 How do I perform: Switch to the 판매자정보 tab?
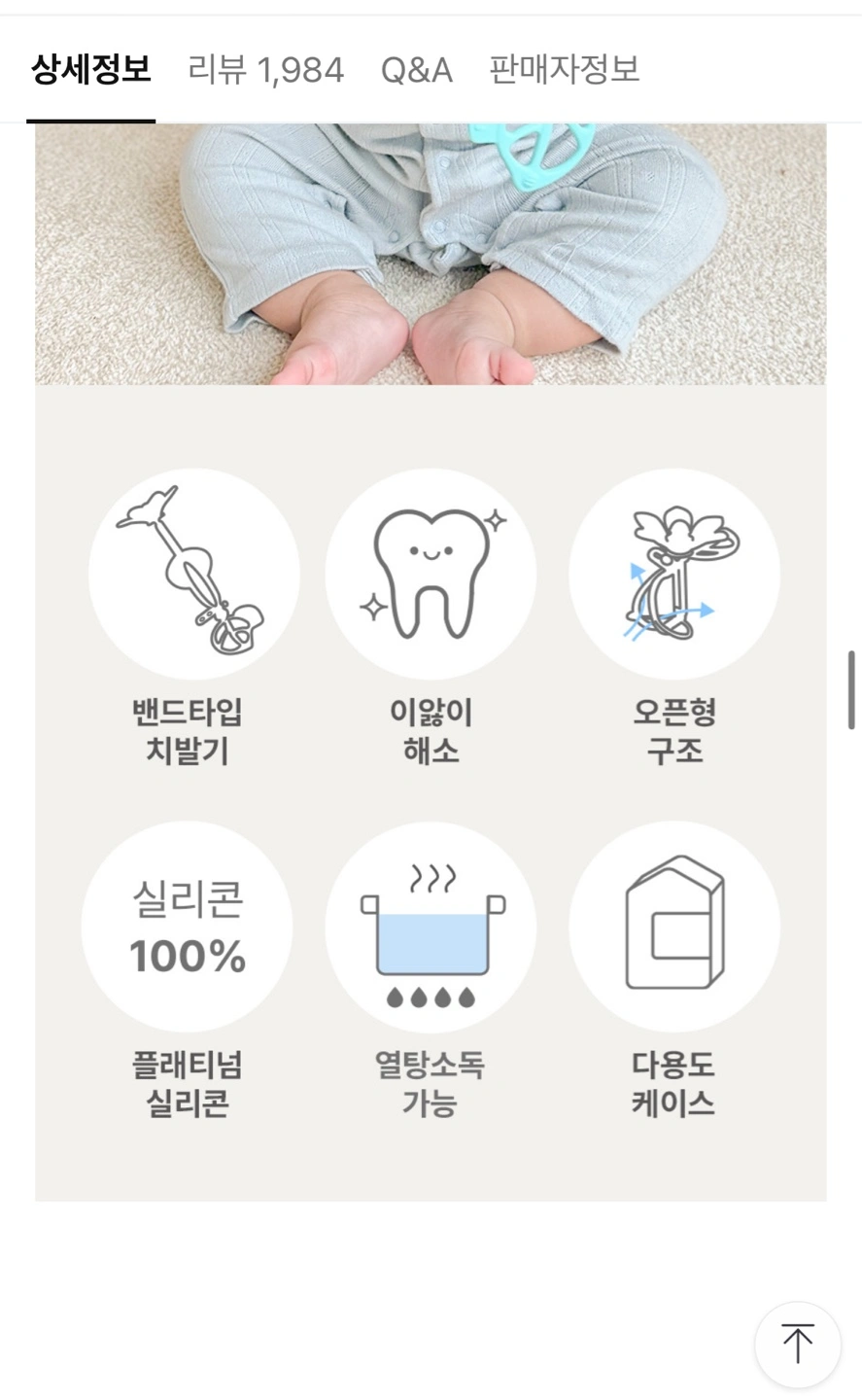(x=565, y=70)
